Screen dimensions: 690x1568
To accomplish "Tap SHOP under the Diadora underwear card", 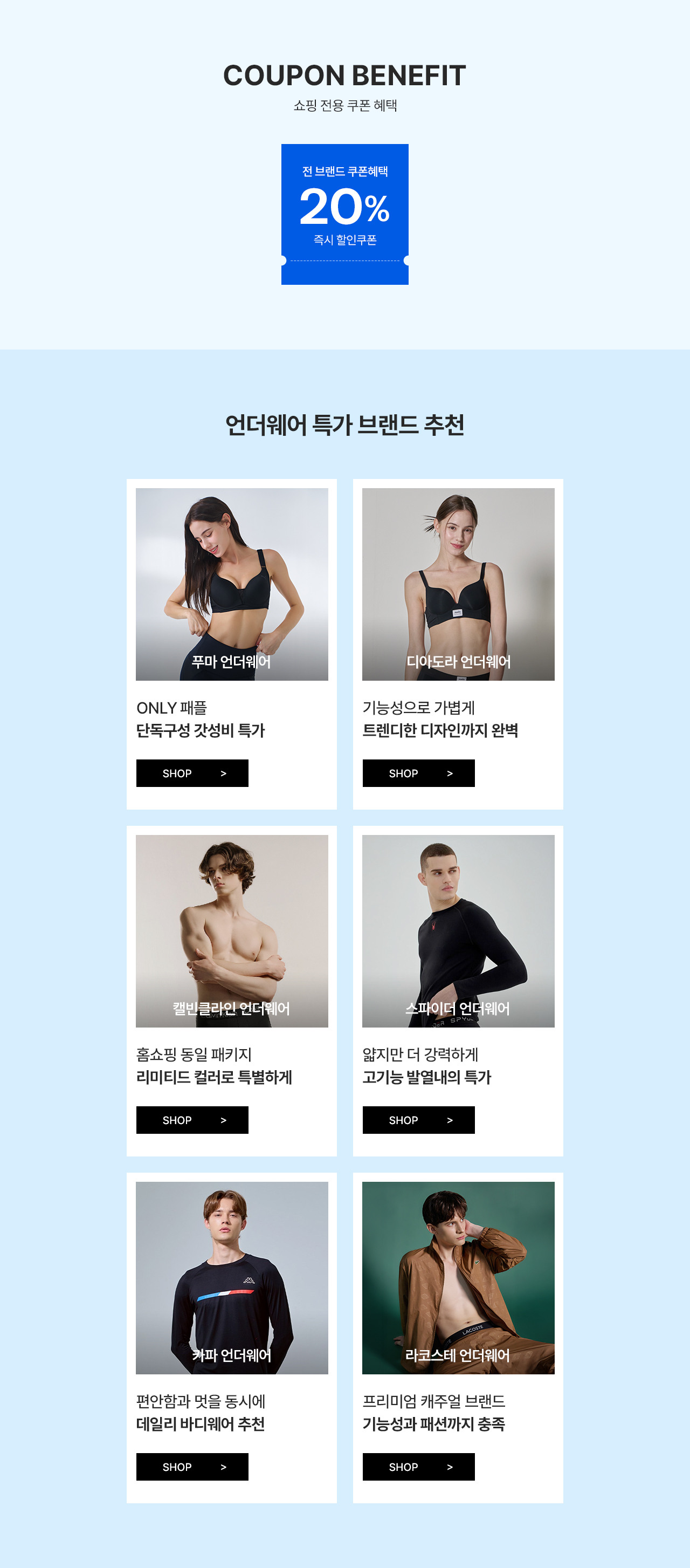I will point(419,773).
